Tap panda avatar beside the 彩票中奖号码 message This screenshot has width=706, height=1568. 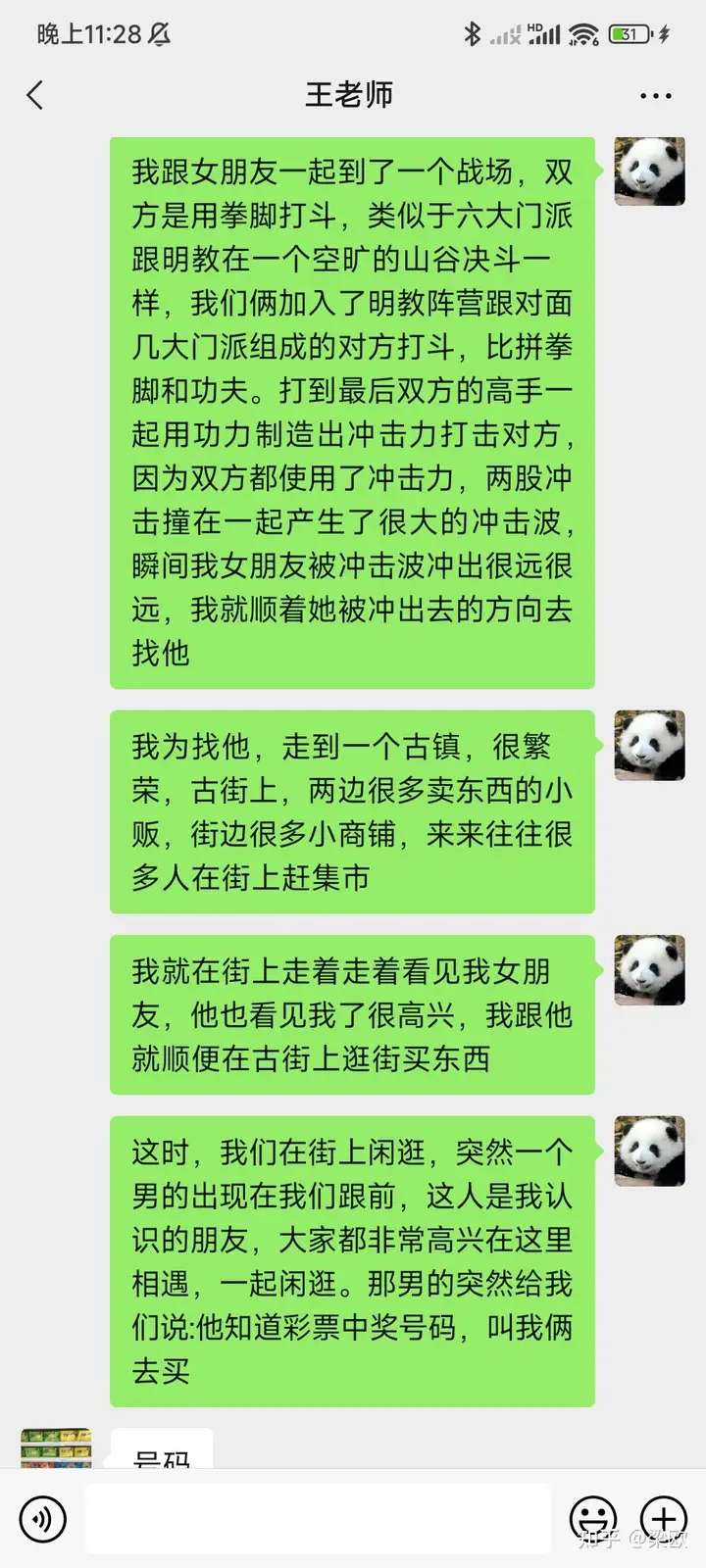[x=649, y=1151]
